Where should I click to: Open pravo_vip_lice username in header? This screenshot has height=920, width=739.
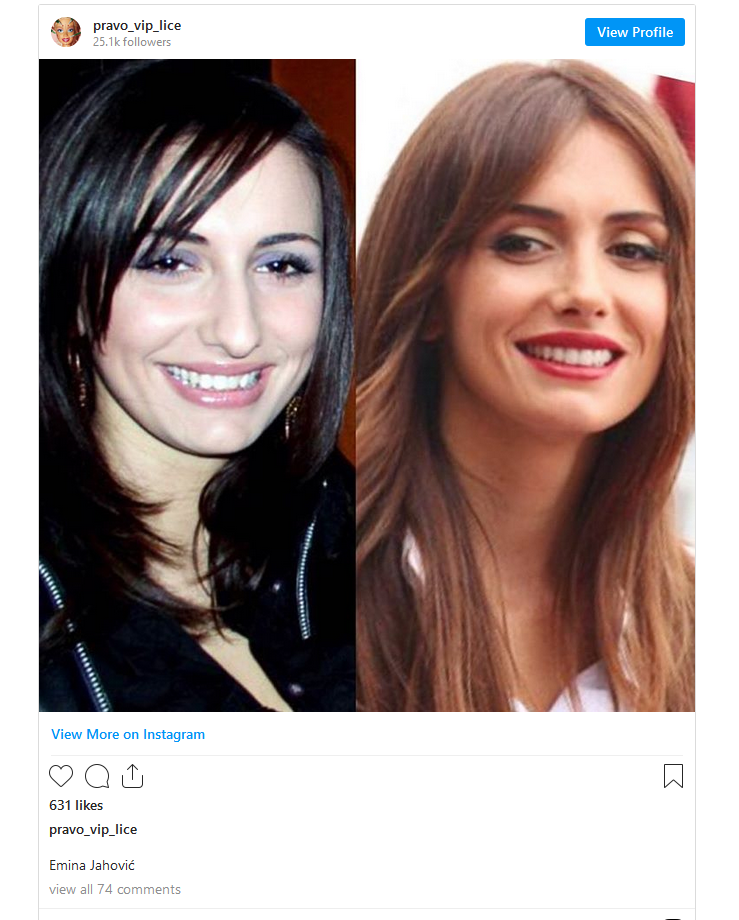(x=137, y=25)
